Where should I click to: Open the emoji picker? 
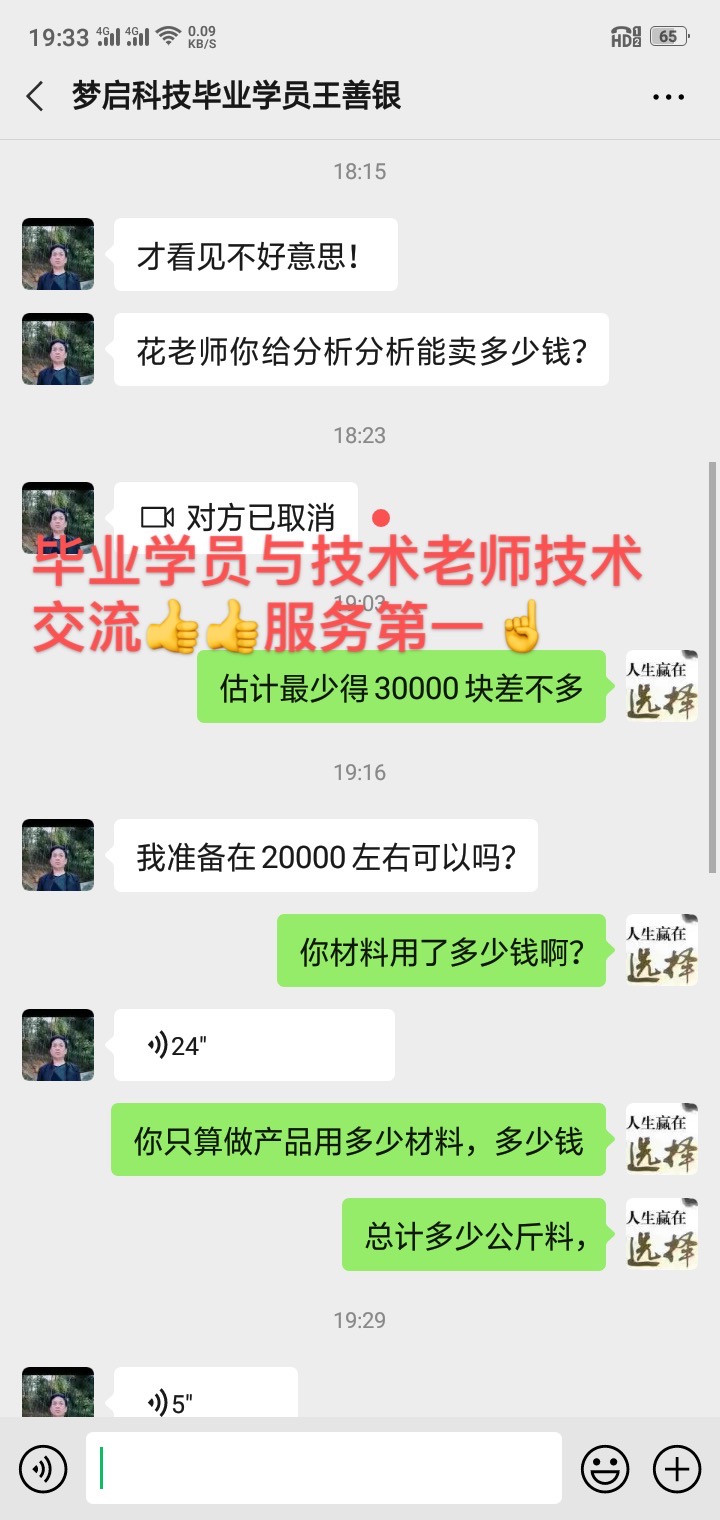[x=605, y=1468]
